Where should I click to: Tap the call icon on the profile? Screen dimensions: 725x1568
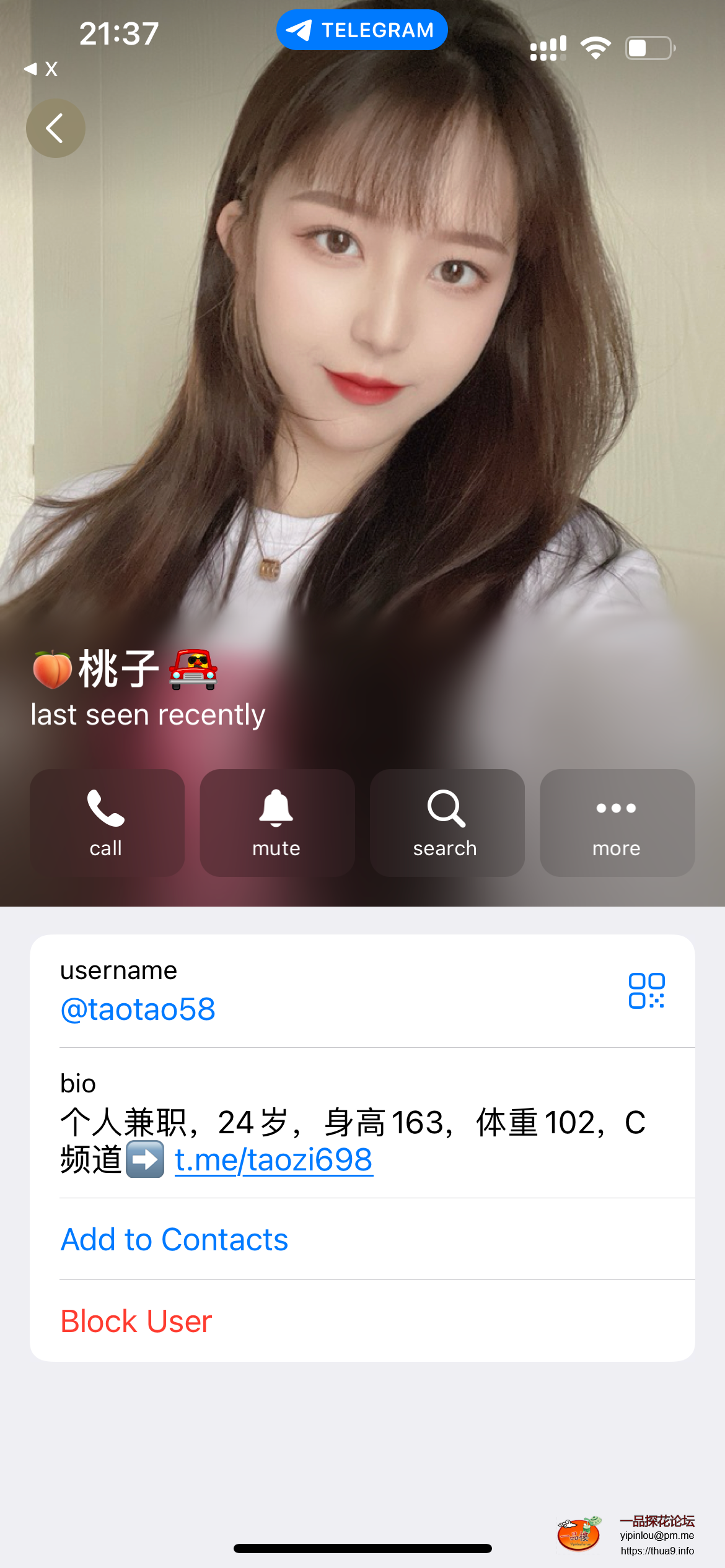106,822
